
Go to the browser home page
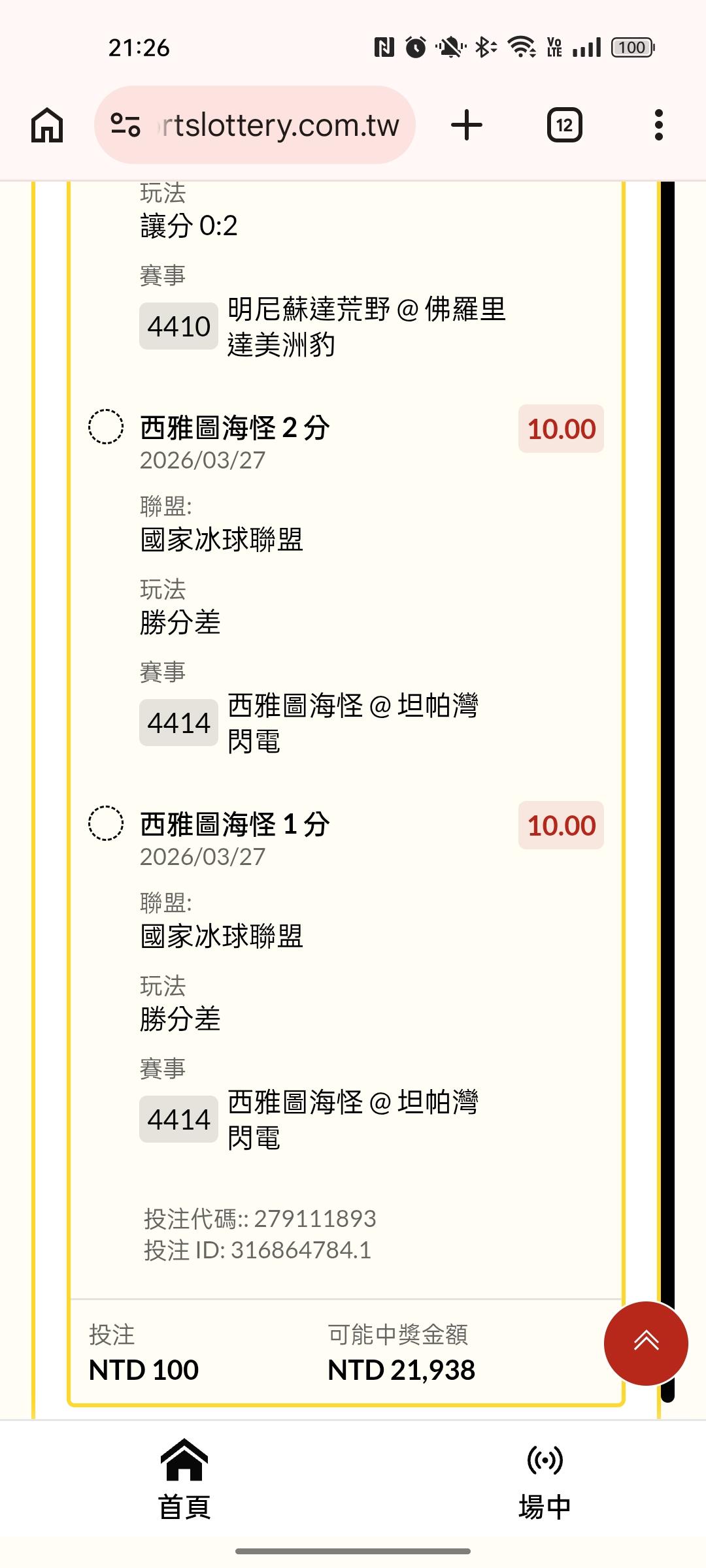pyautogui.click(x=47, y=125)
